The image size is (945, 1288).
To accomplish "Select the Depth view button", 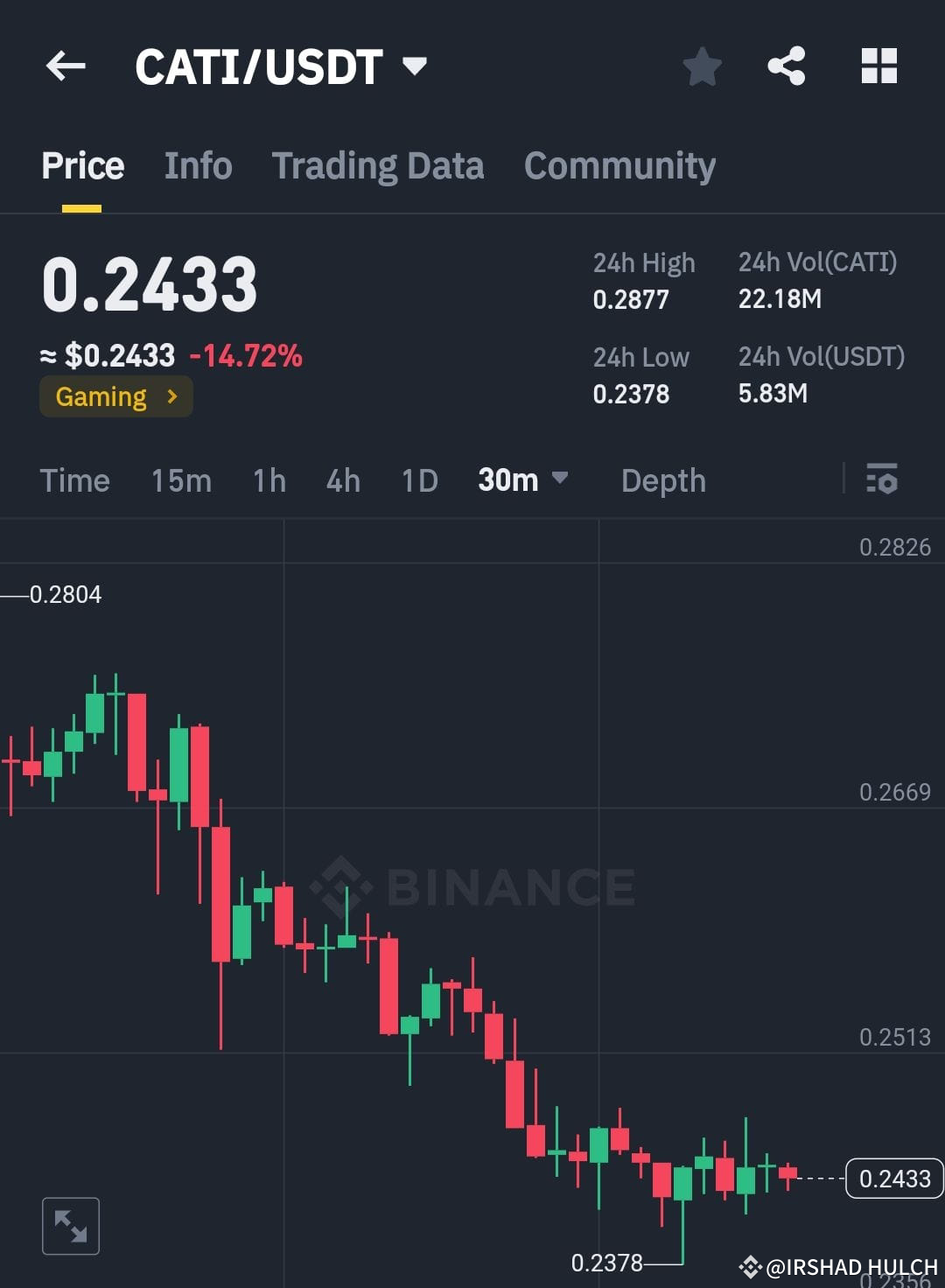I will click(x=662, y=480).
